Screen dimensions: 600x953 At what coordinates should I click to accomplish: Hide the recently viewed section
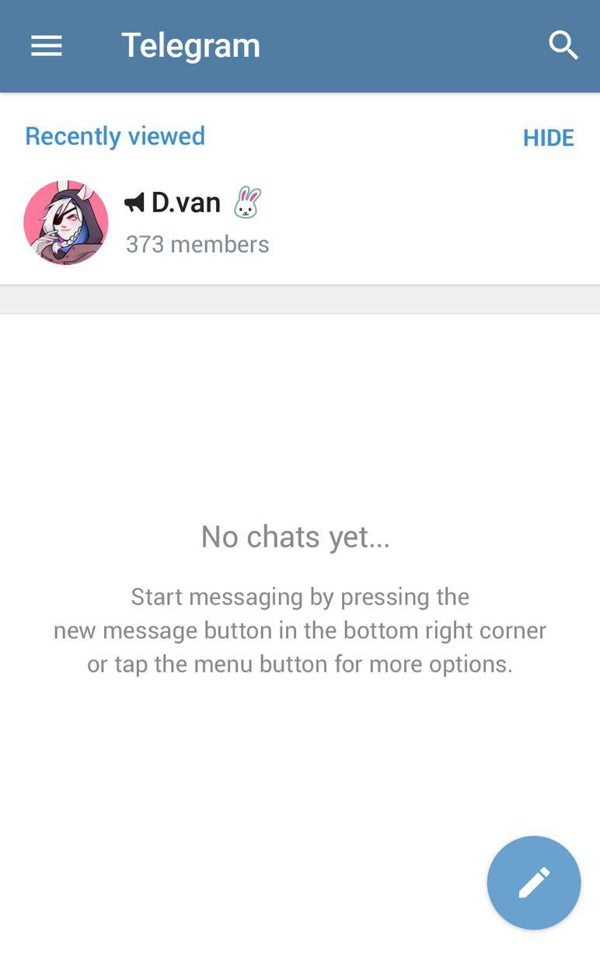pyautogui.click(x=548, y=138)
